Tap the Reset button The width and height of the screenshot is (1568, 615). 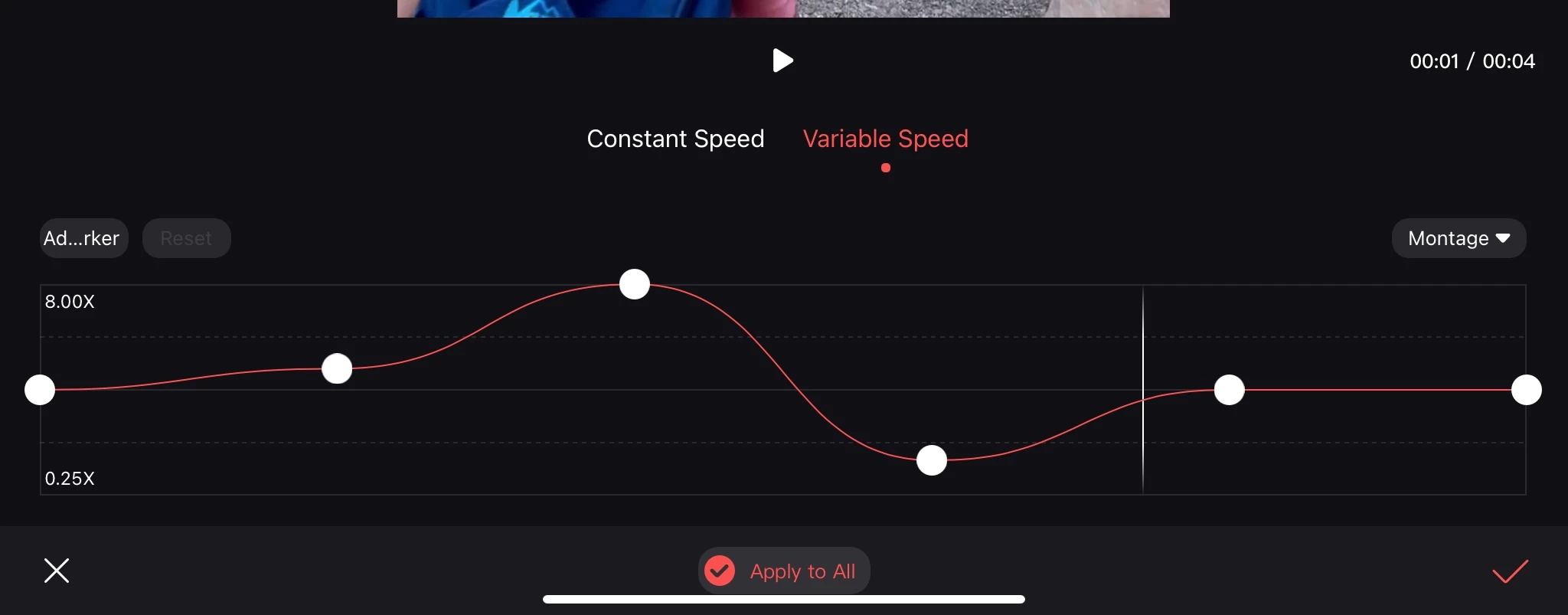point(186,238)
